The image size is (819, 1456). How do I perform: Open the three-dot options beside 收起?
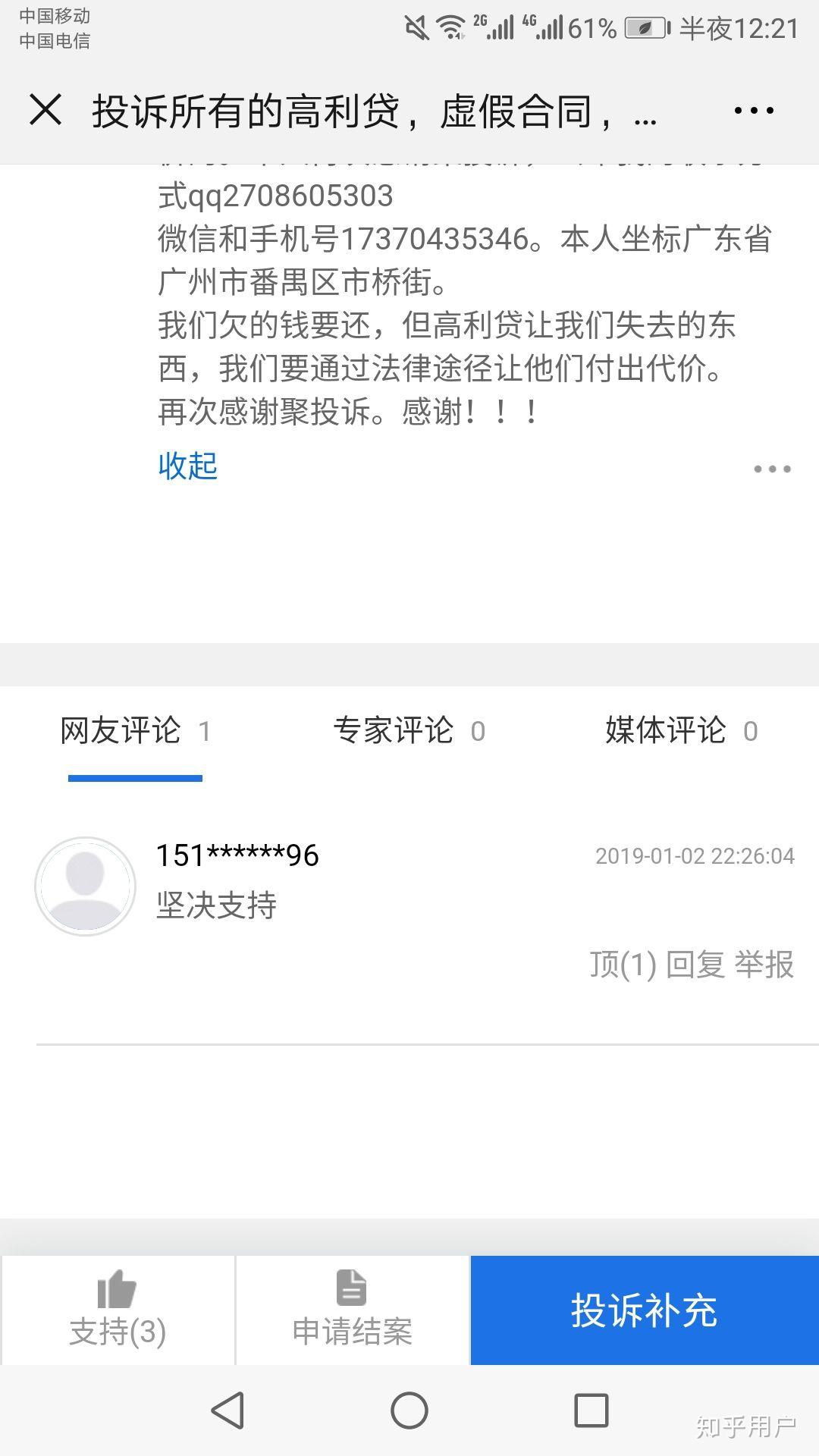point(772,469)
